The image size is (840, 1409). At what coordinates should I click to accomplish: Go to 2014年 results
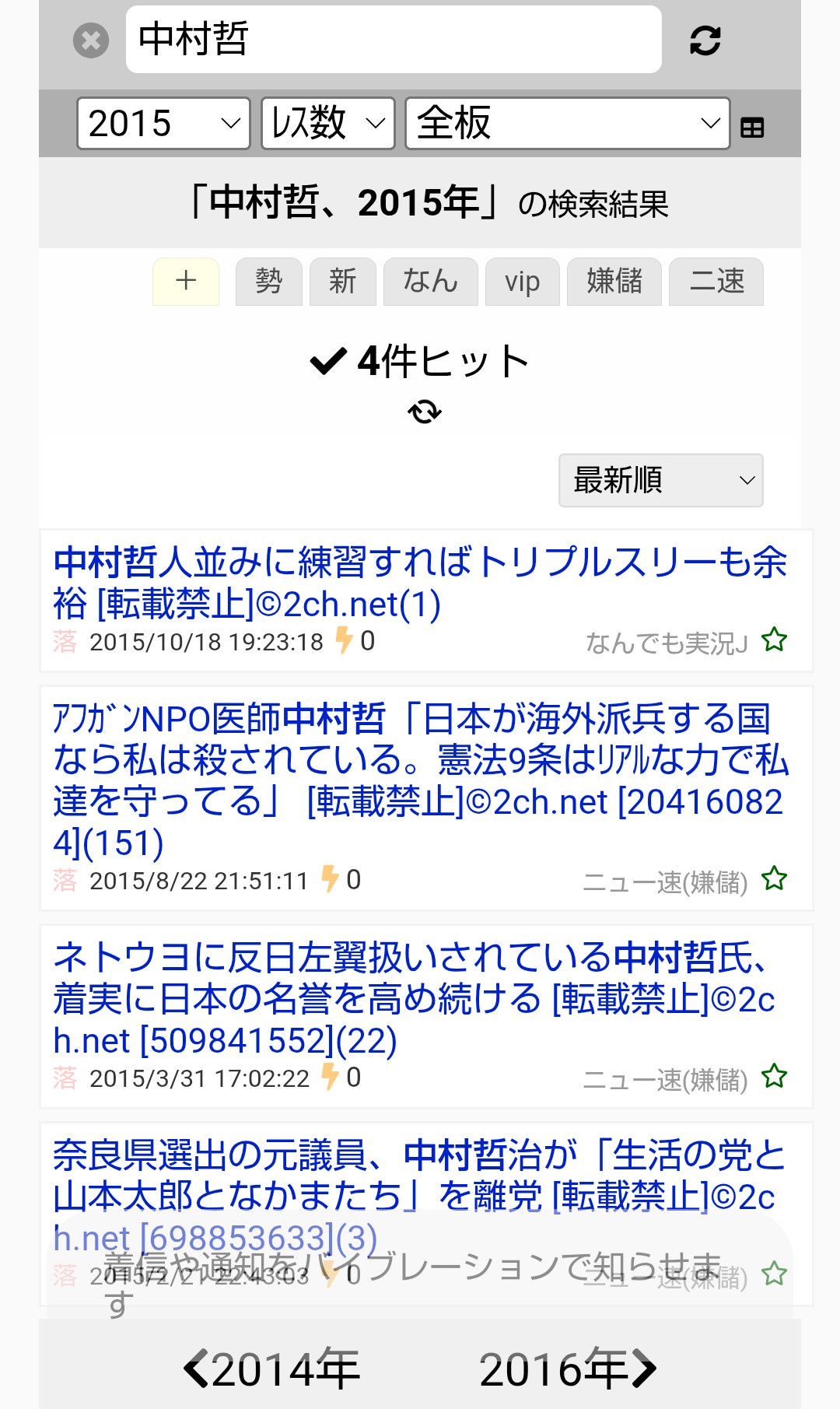point(271,1369)
